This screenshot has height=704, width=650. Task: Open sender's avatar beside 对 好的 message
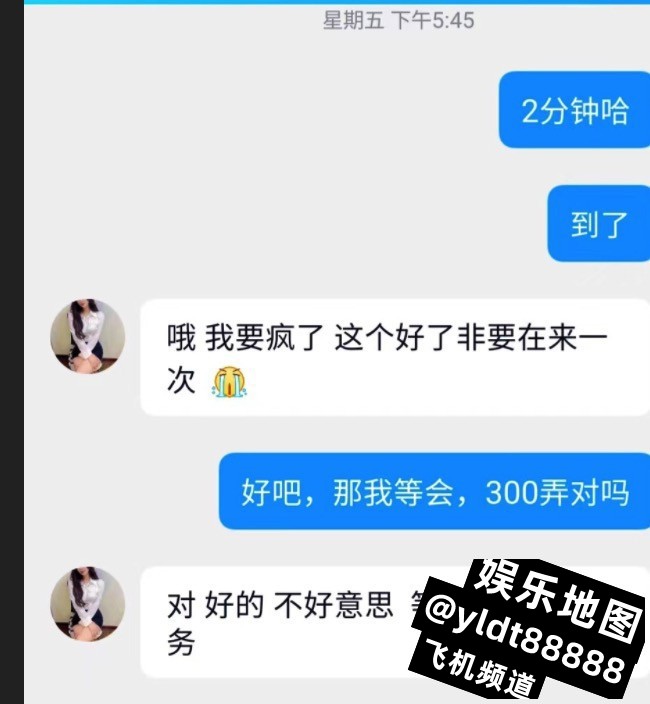[x=88, y=604]
